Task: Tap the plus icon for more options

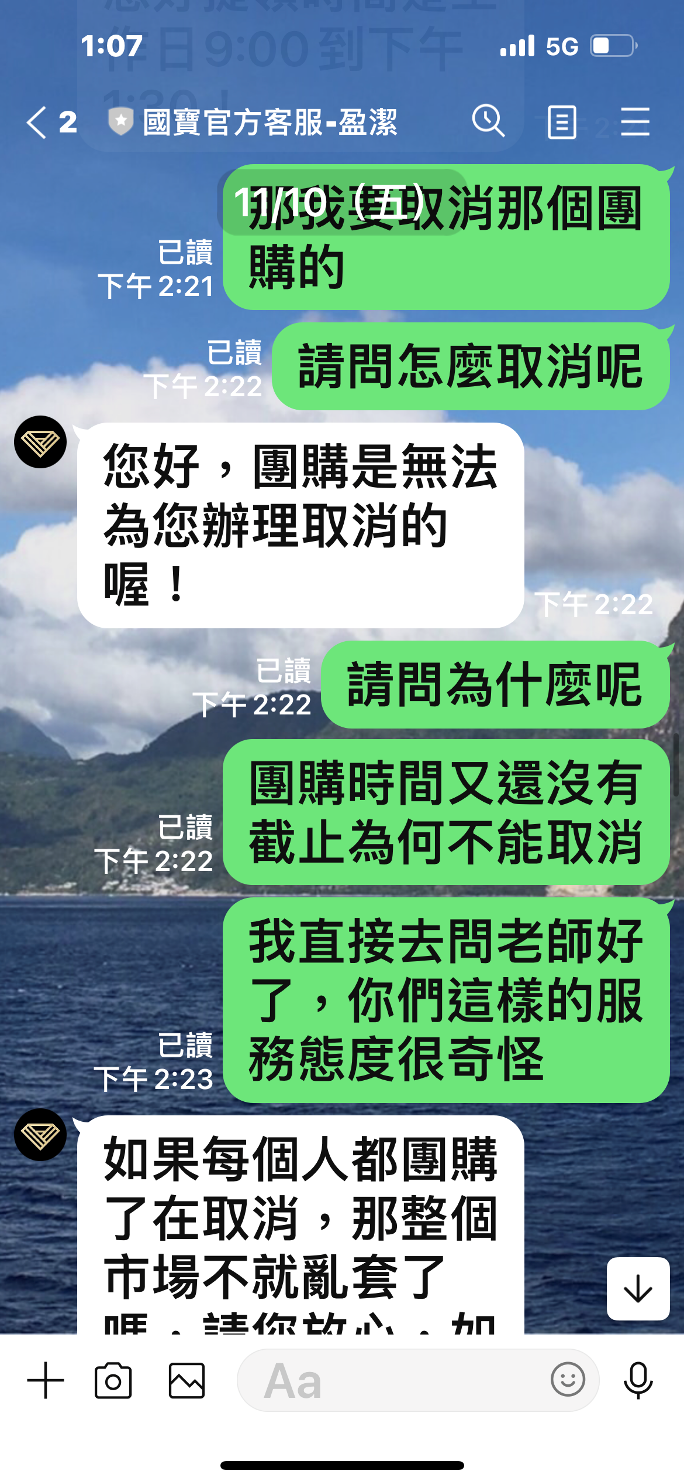Action: tap(45, 1381)
